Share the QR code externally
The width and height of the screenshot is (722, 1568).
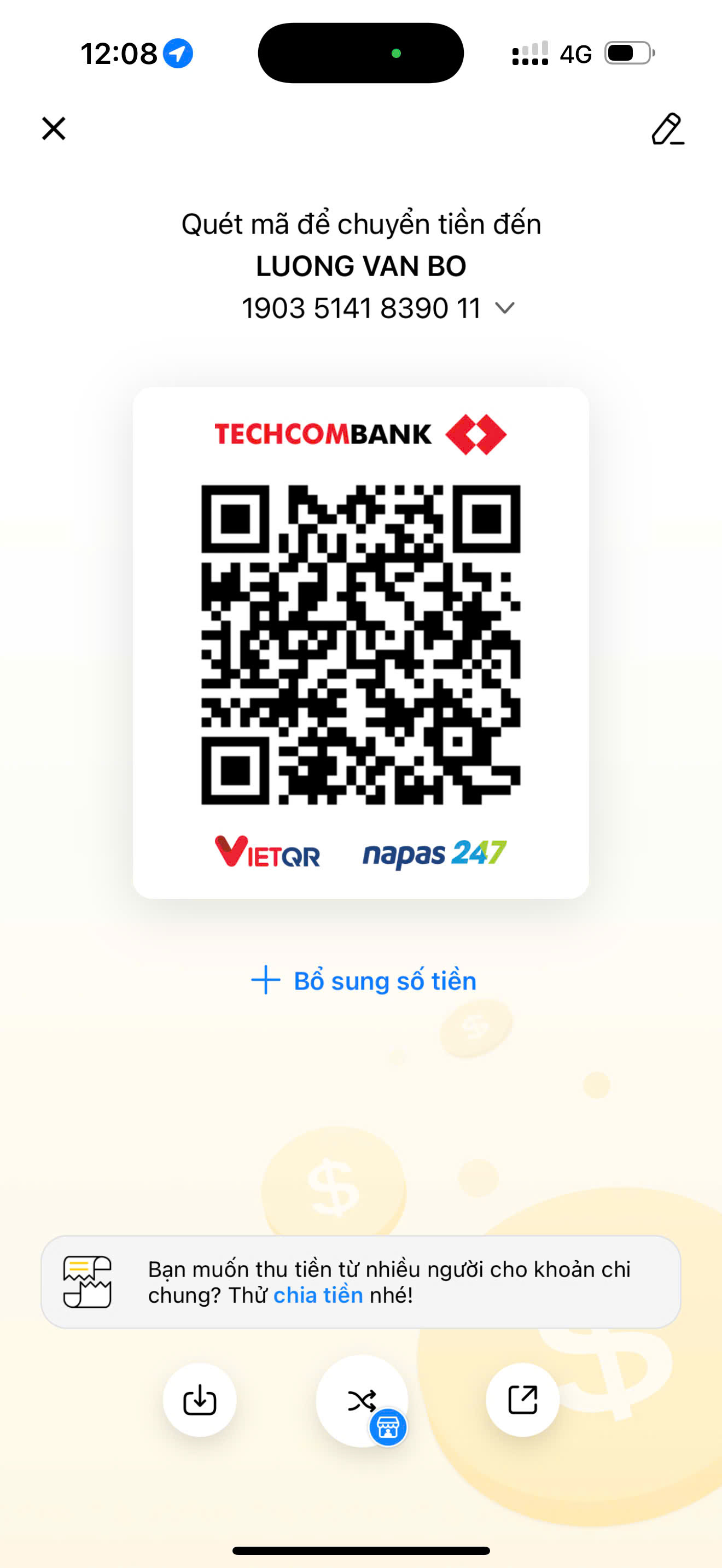522,1400
